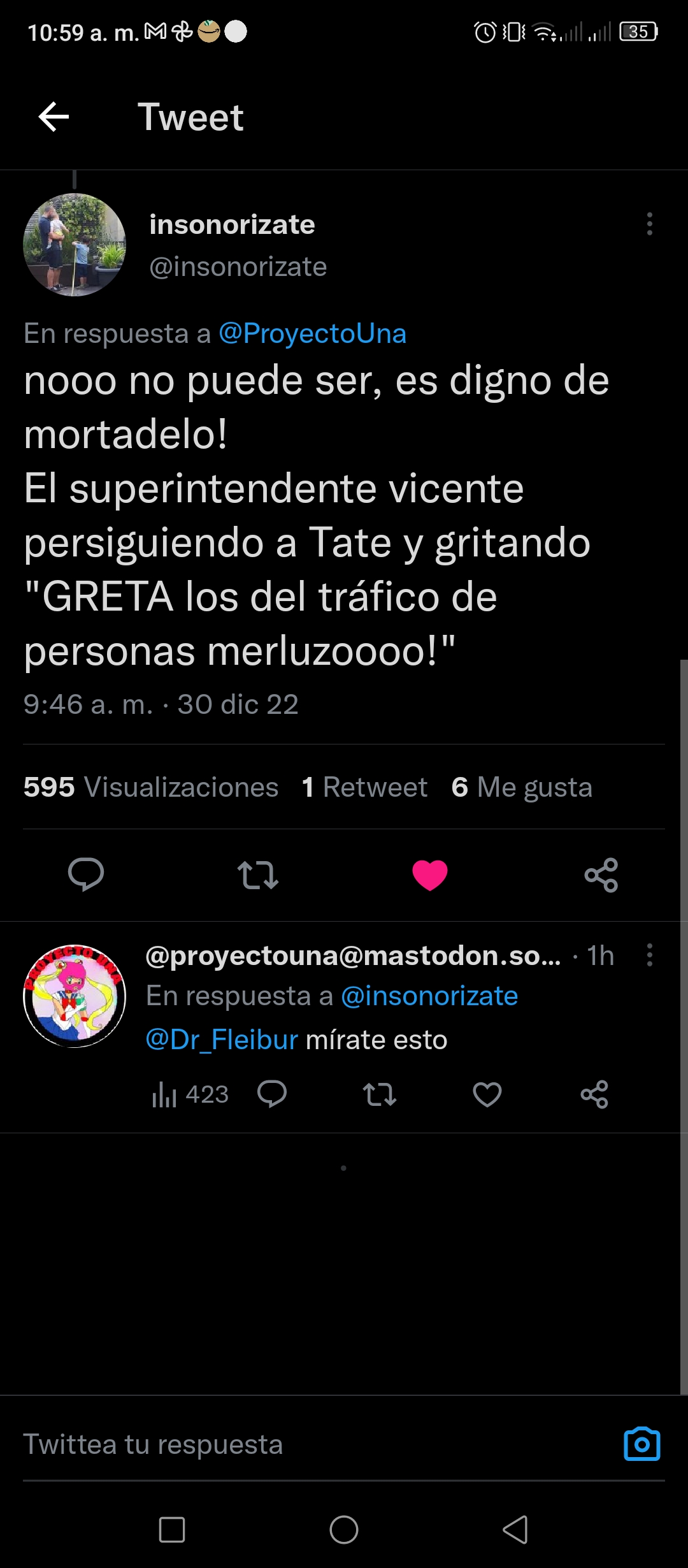View analytics showing 423 on proyectouna's reply
This screenshot has width=688, height=1568.
(x=189, y=1094)
